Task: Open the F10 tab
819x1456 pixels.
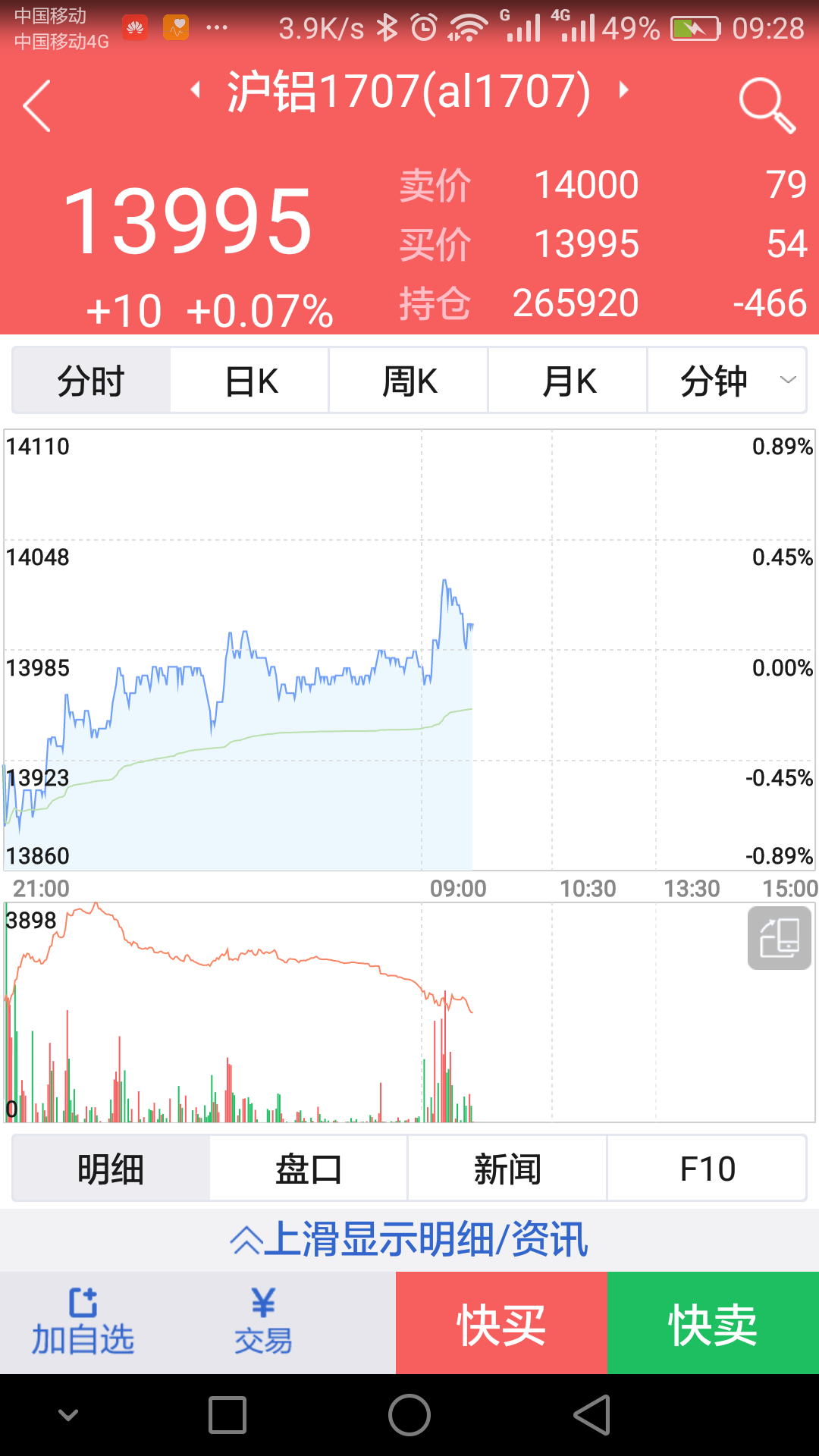Action: [707, 1169]
